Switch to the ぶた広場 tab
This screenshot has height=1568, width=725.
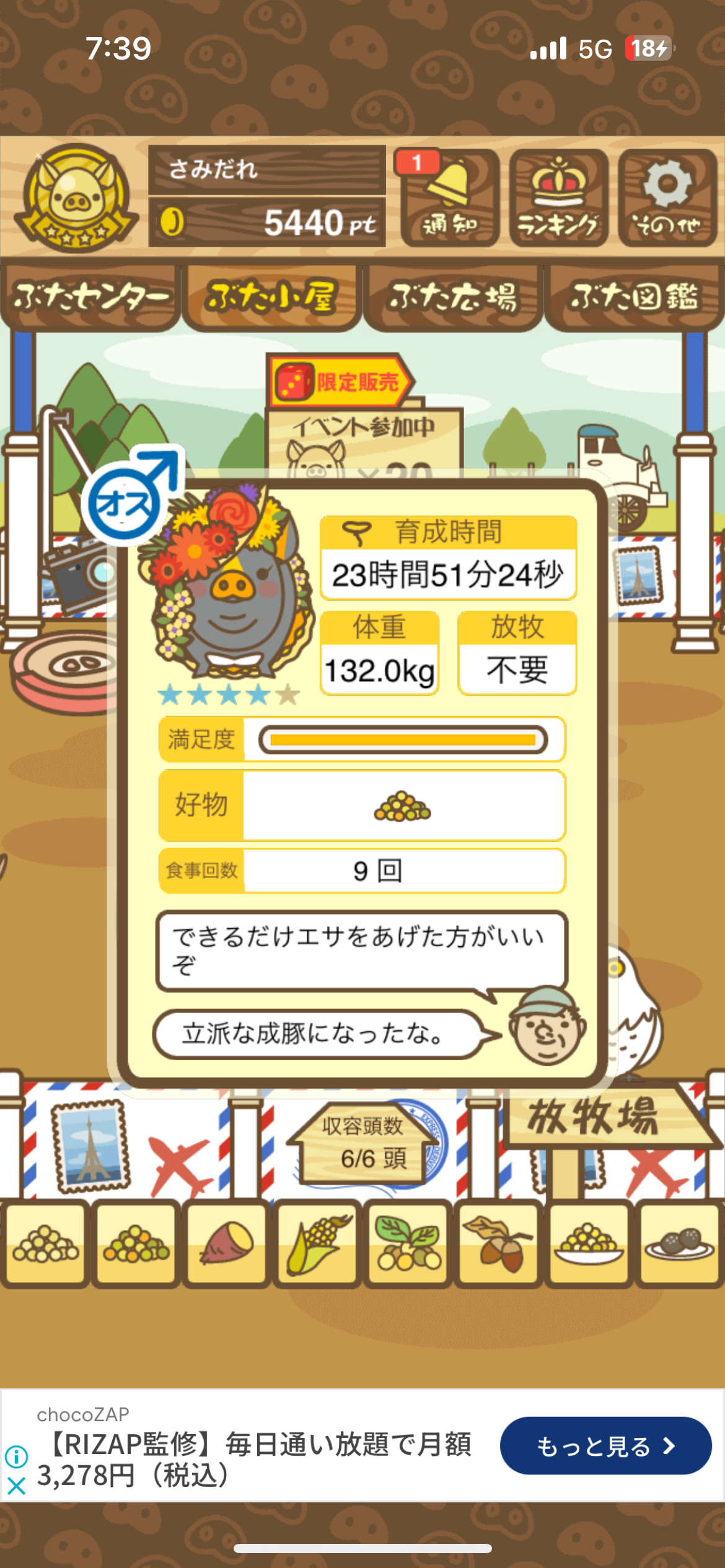[x=452, y=298]
